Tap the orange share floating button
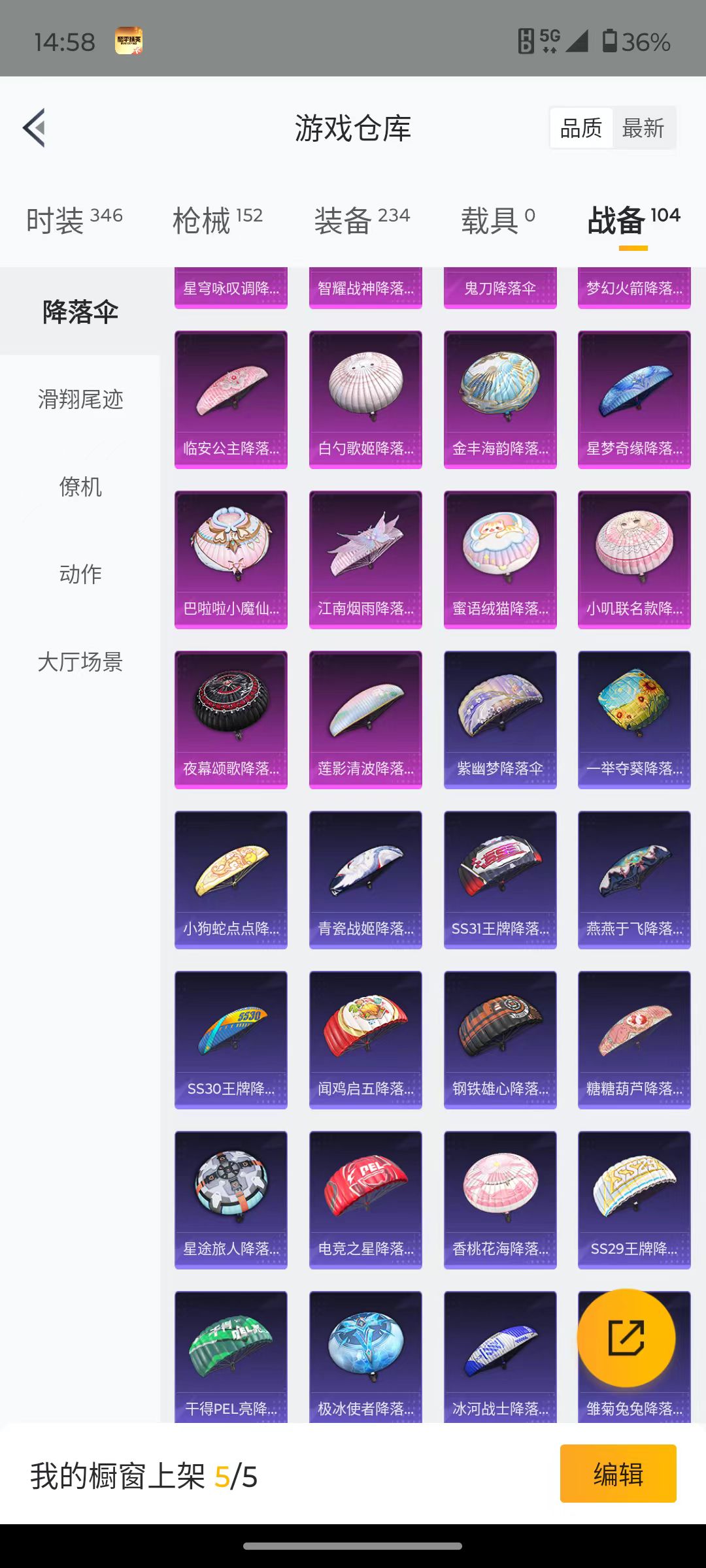The image size is (706, 1568). point(626,1337)
